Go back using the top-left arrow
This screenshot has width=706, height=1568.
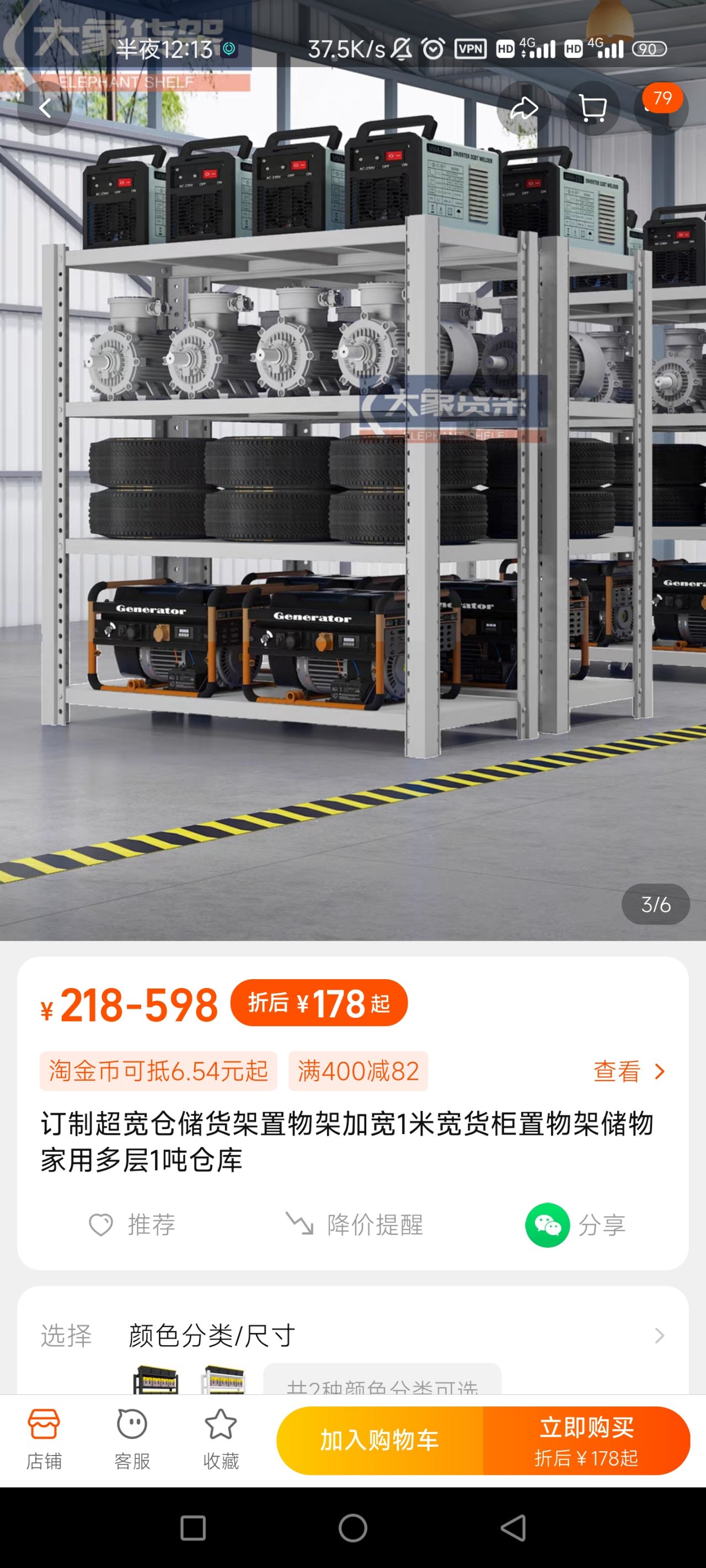click(45, 109)
